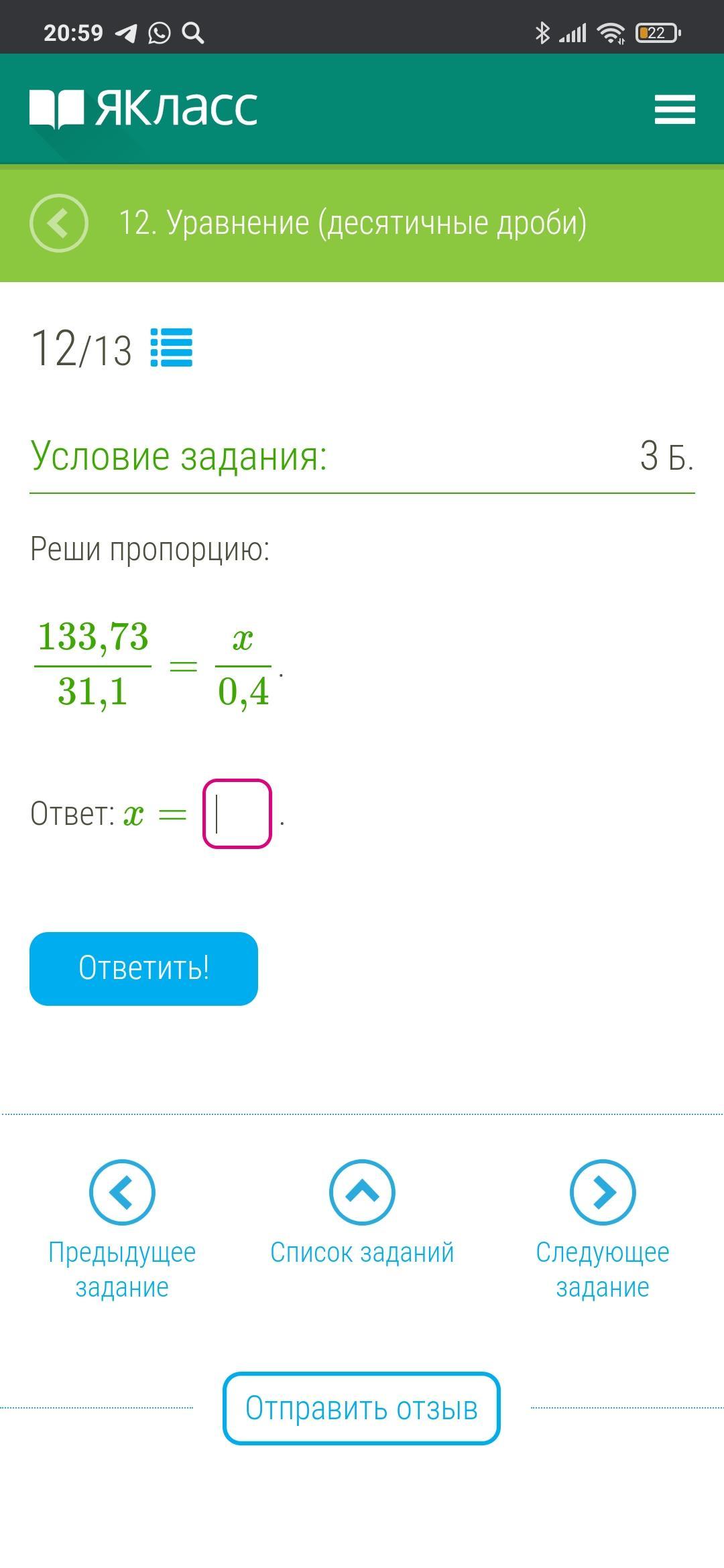The height and width of the screenshot is (1568, 724).
Task: Submit answer with Ответить! button
Action: [x=143, y=968]
